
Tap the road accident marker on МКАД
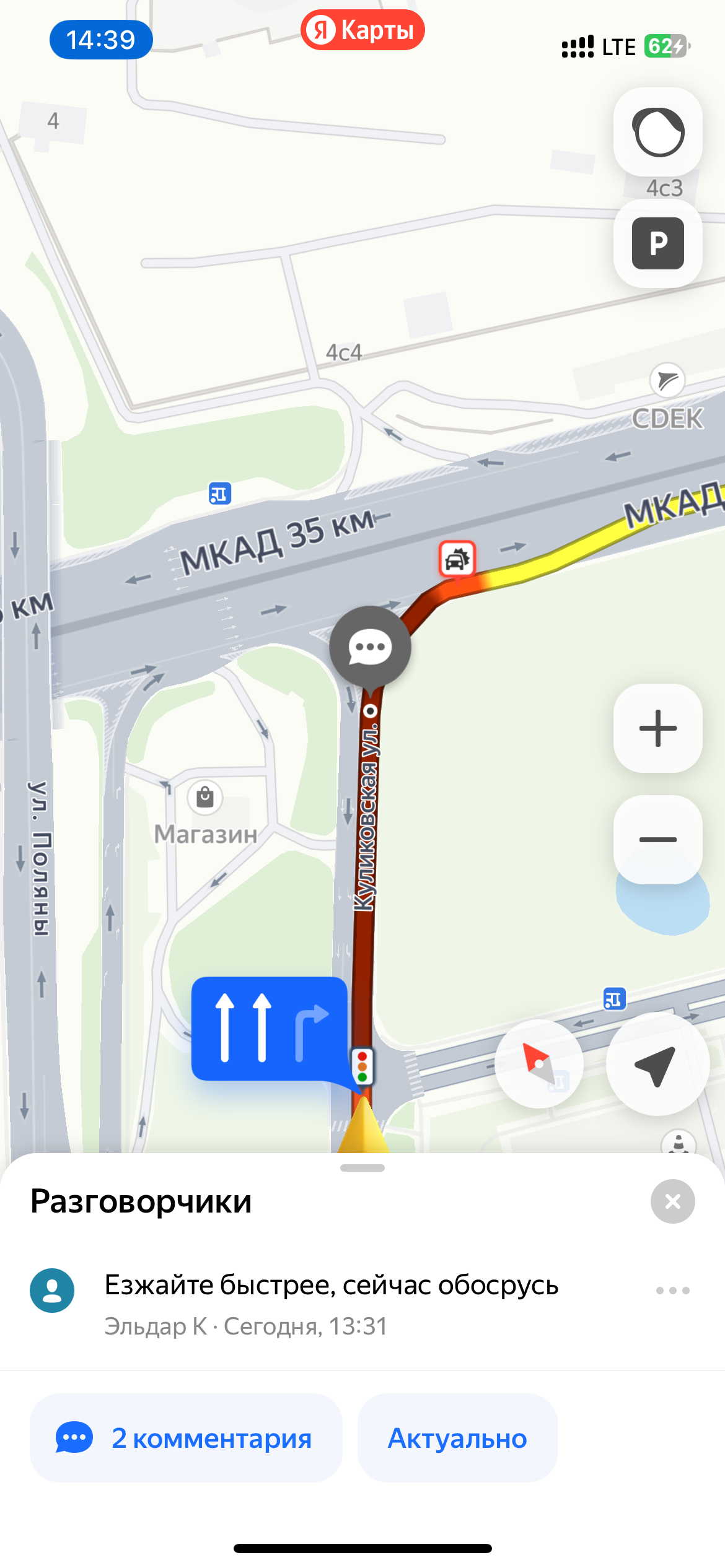[457, 559]
